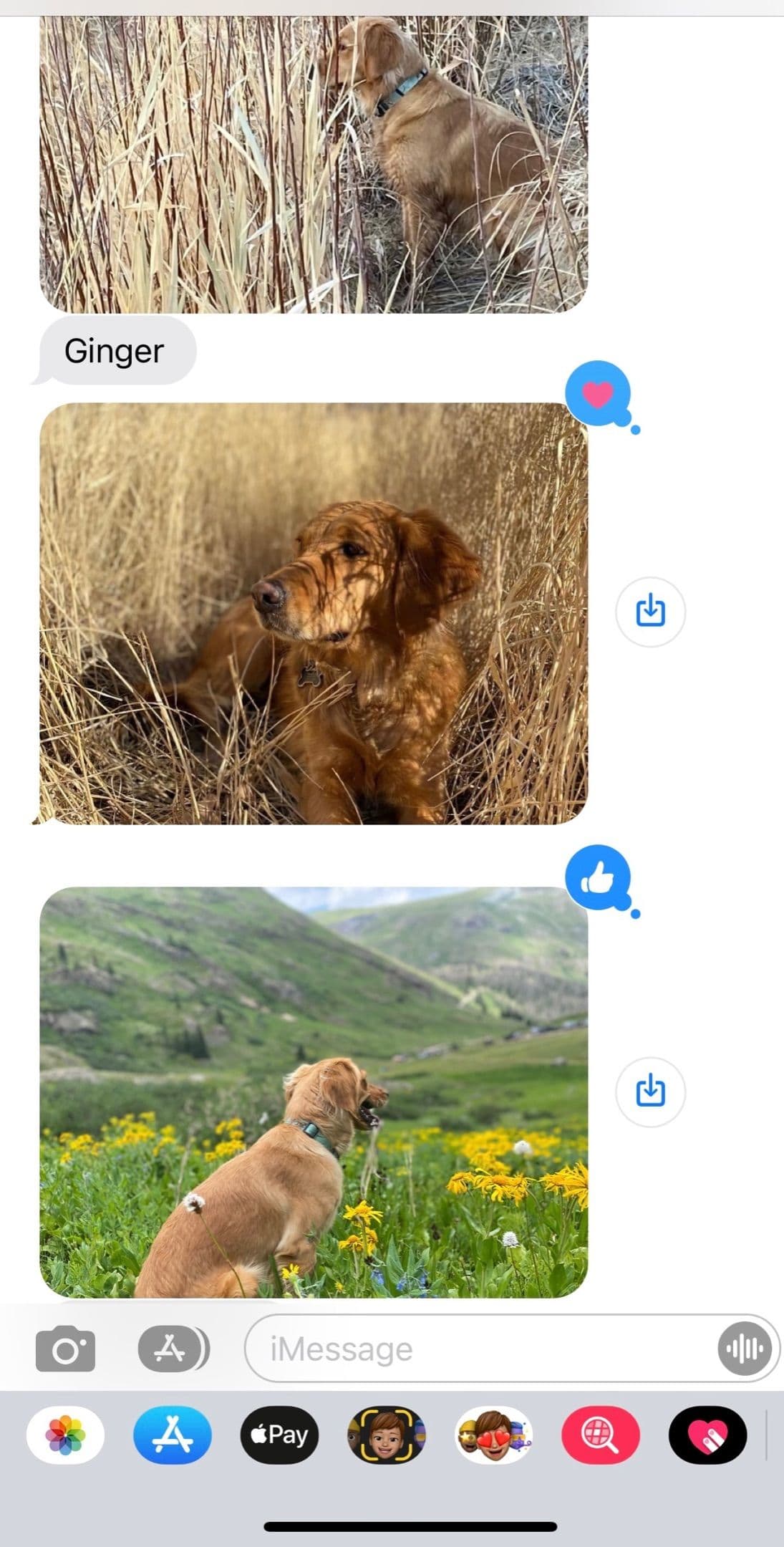Open the Photos app in the drawer
784x1547 pixels.
pyautogui.click(x=65, y=1435)
